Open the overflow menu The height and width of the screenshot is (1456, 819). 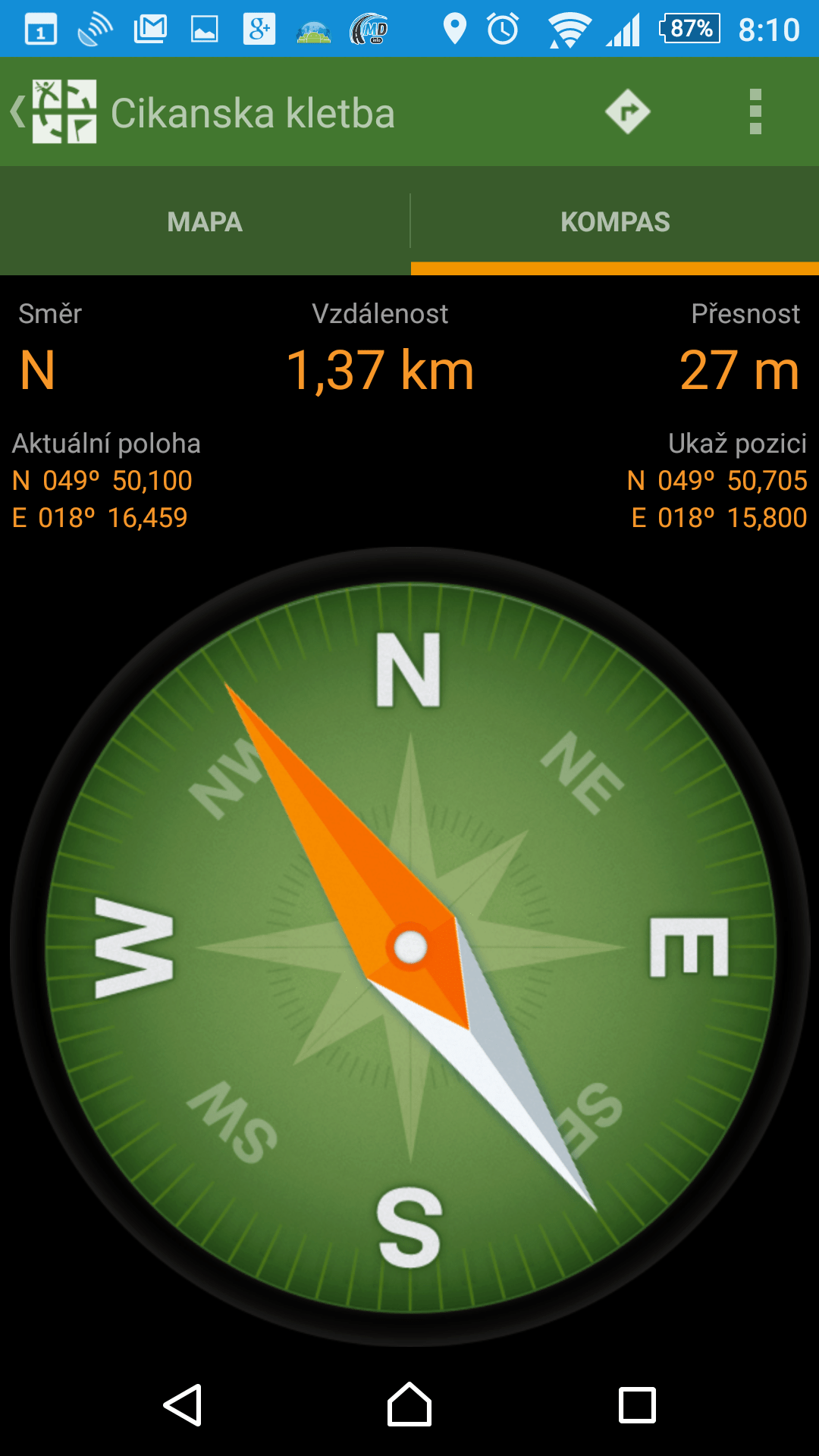[755, 112]
